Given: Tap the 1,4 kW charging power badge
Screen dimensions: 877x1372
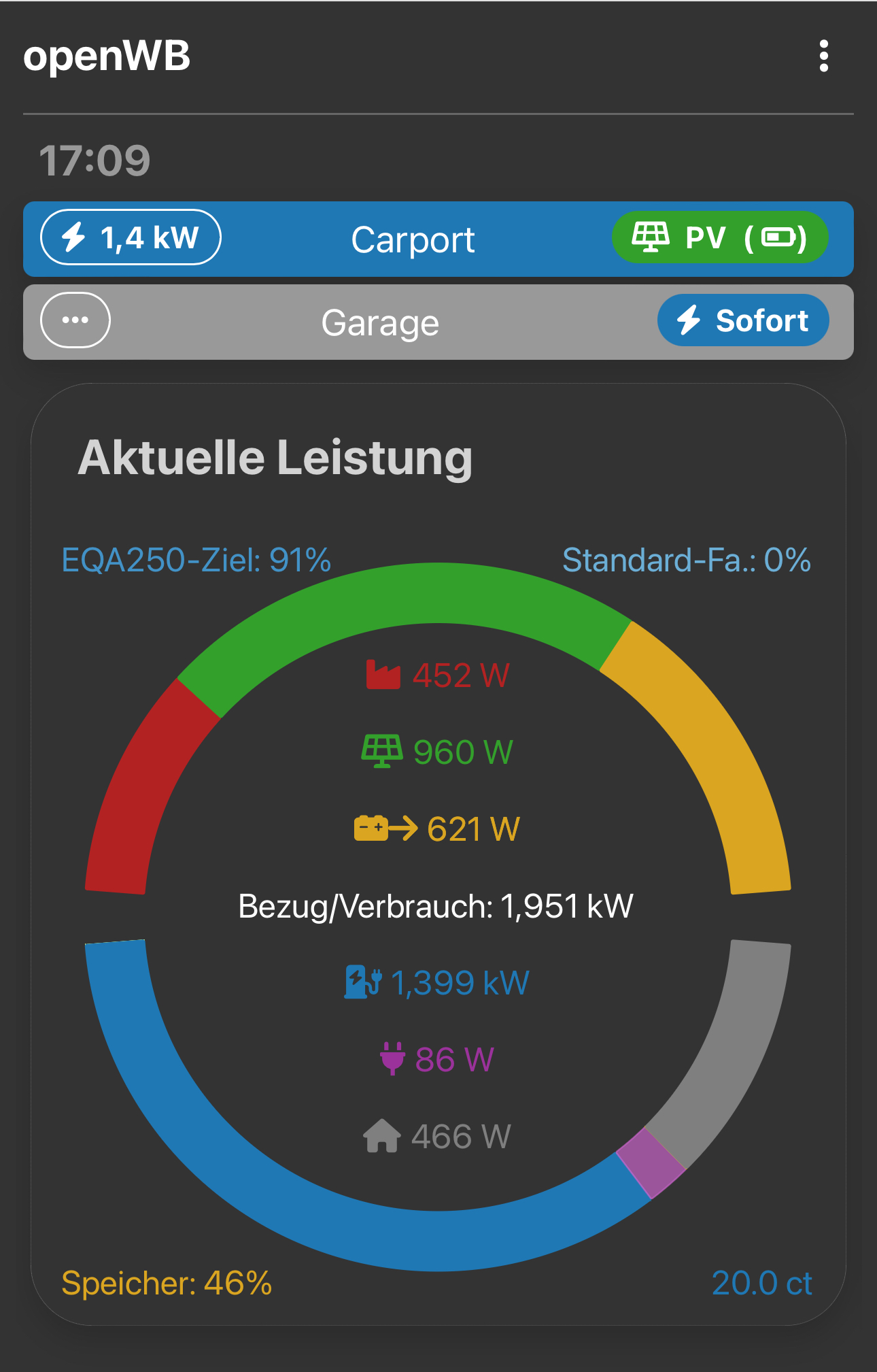Looking at the screenshot, I should (131, 237).
